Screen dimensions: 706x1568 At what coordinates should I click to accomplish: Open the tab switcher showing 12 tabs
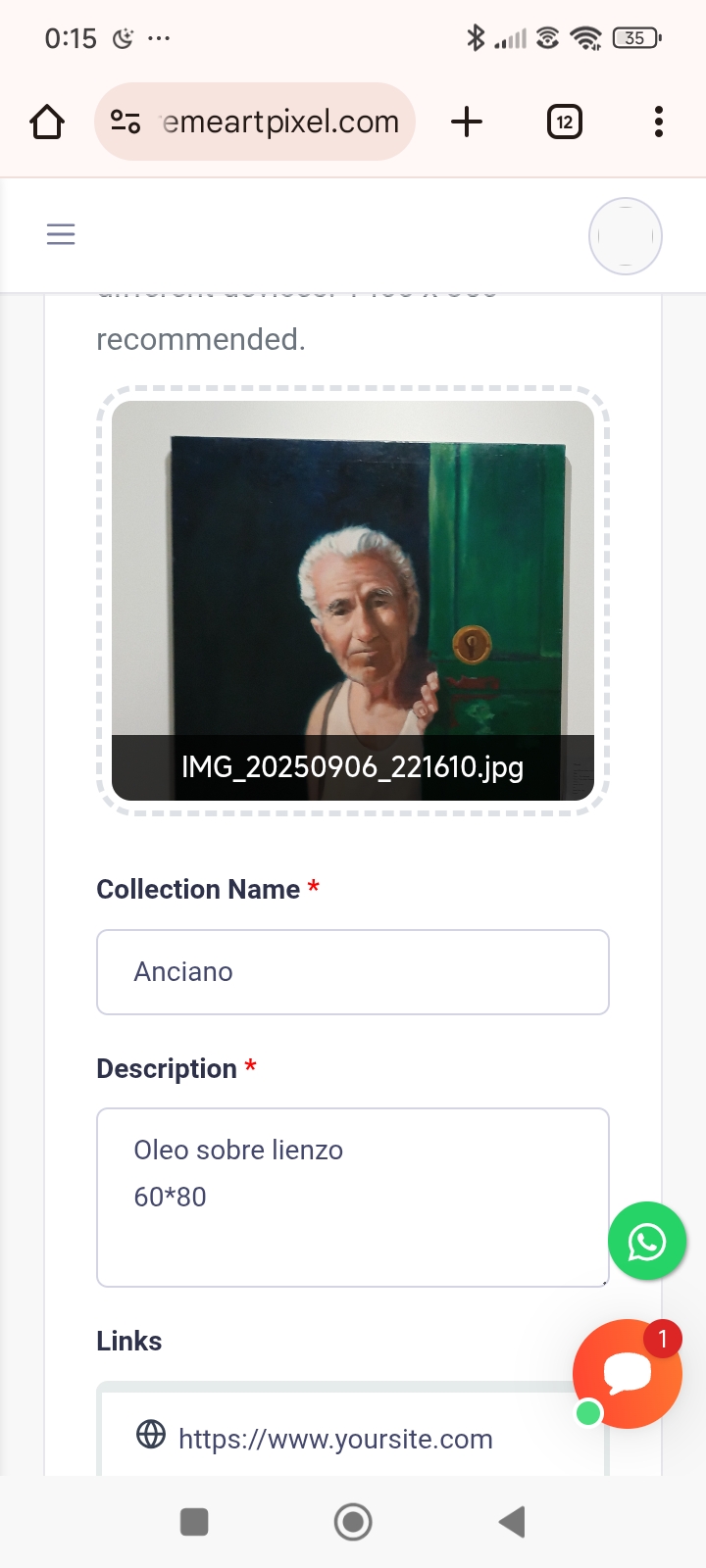(x=564, y=122)
